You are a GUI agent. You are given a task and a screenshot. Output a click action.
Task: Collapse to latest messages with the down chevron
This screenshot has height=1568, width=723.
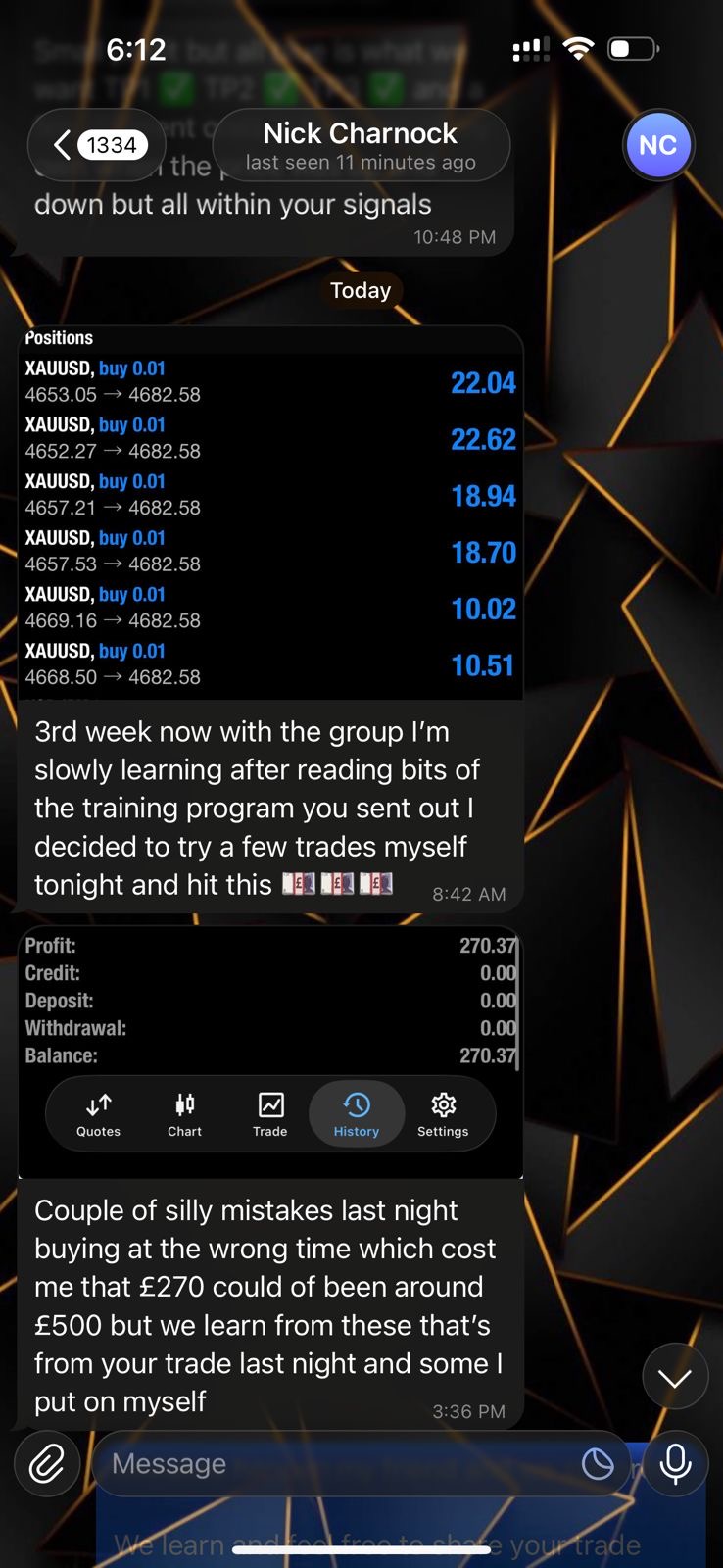tap(674, 1376)
